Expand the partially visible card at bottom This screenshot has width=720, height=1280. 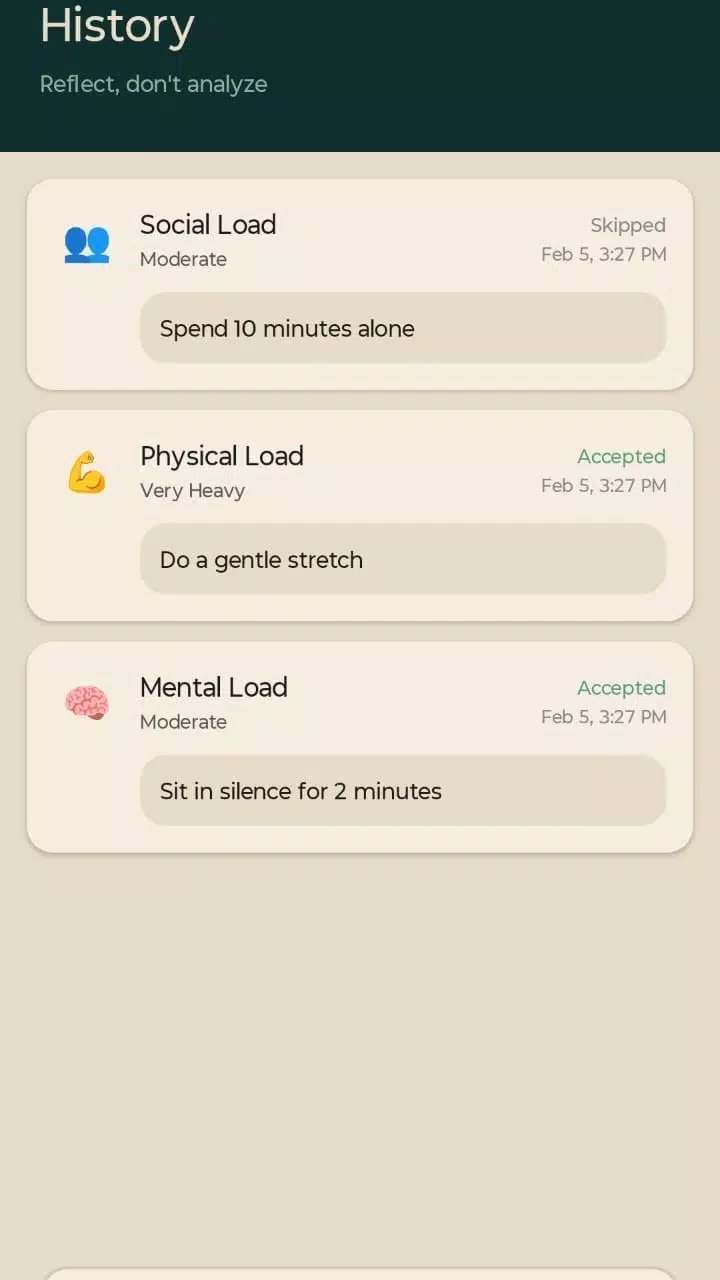(360, 1272)
